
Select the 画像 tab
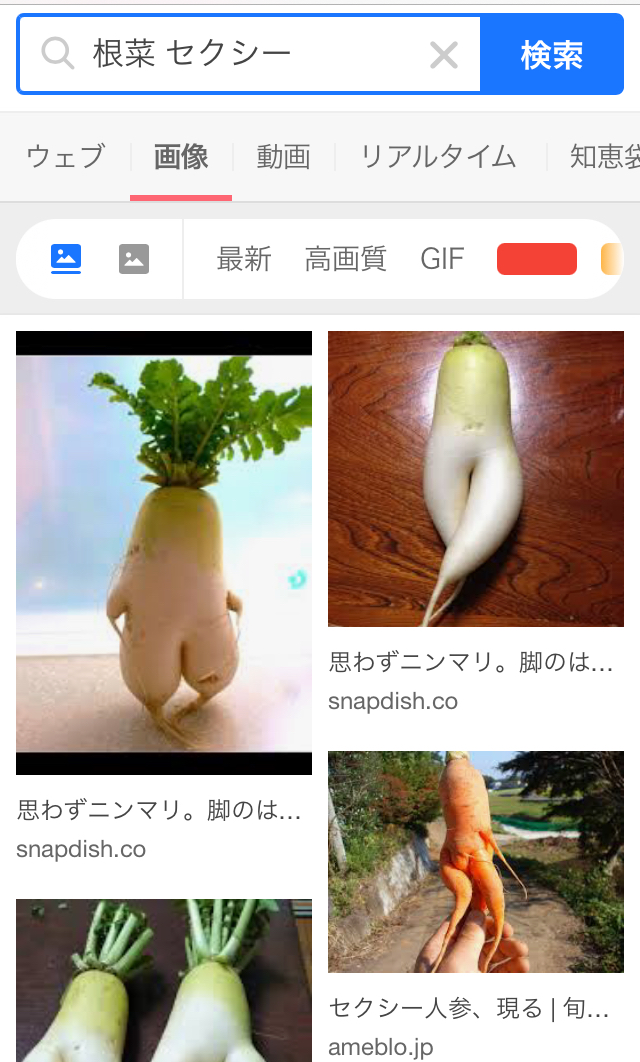point(181,157)
